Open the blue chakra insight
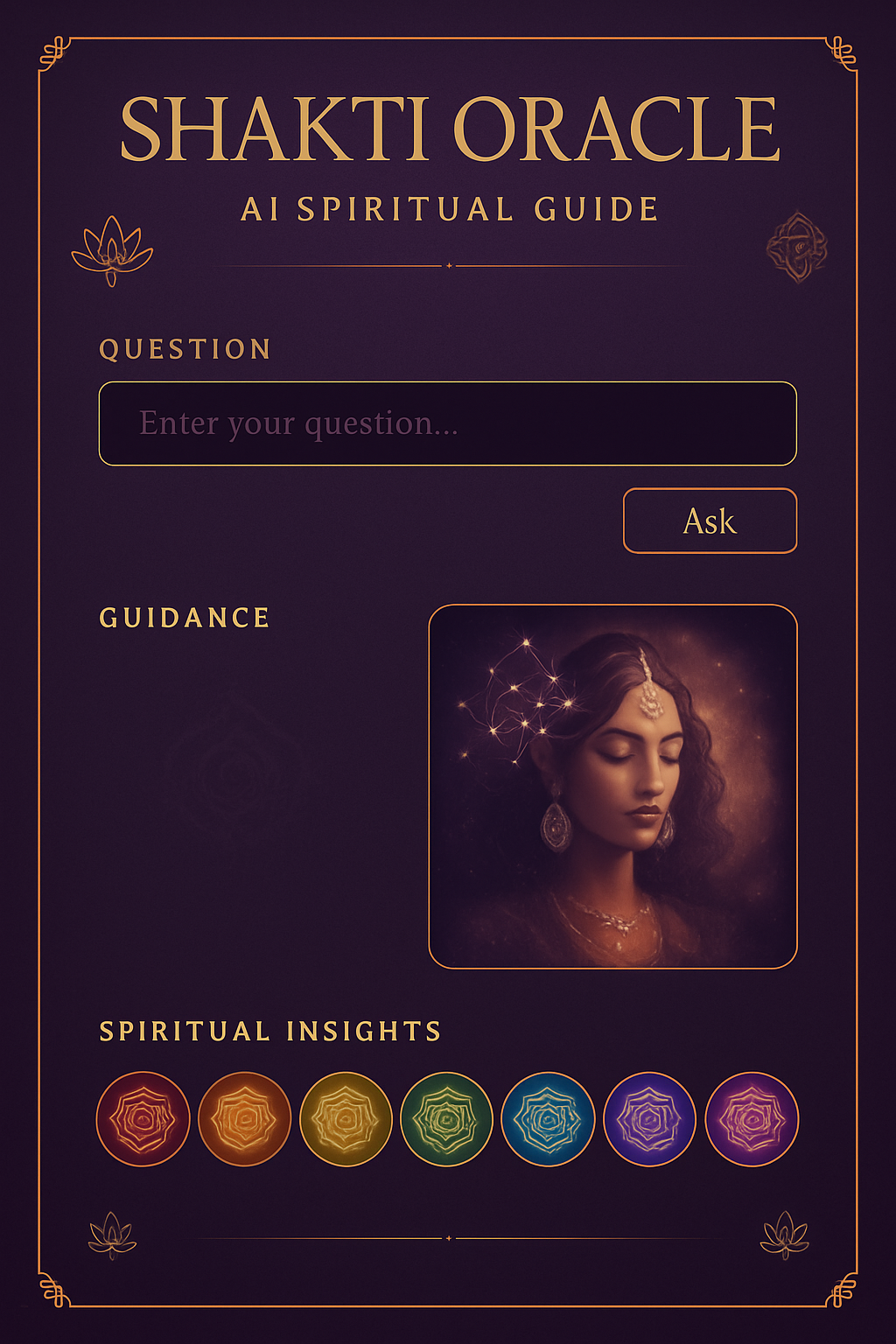 click(x=549, y=1119)
